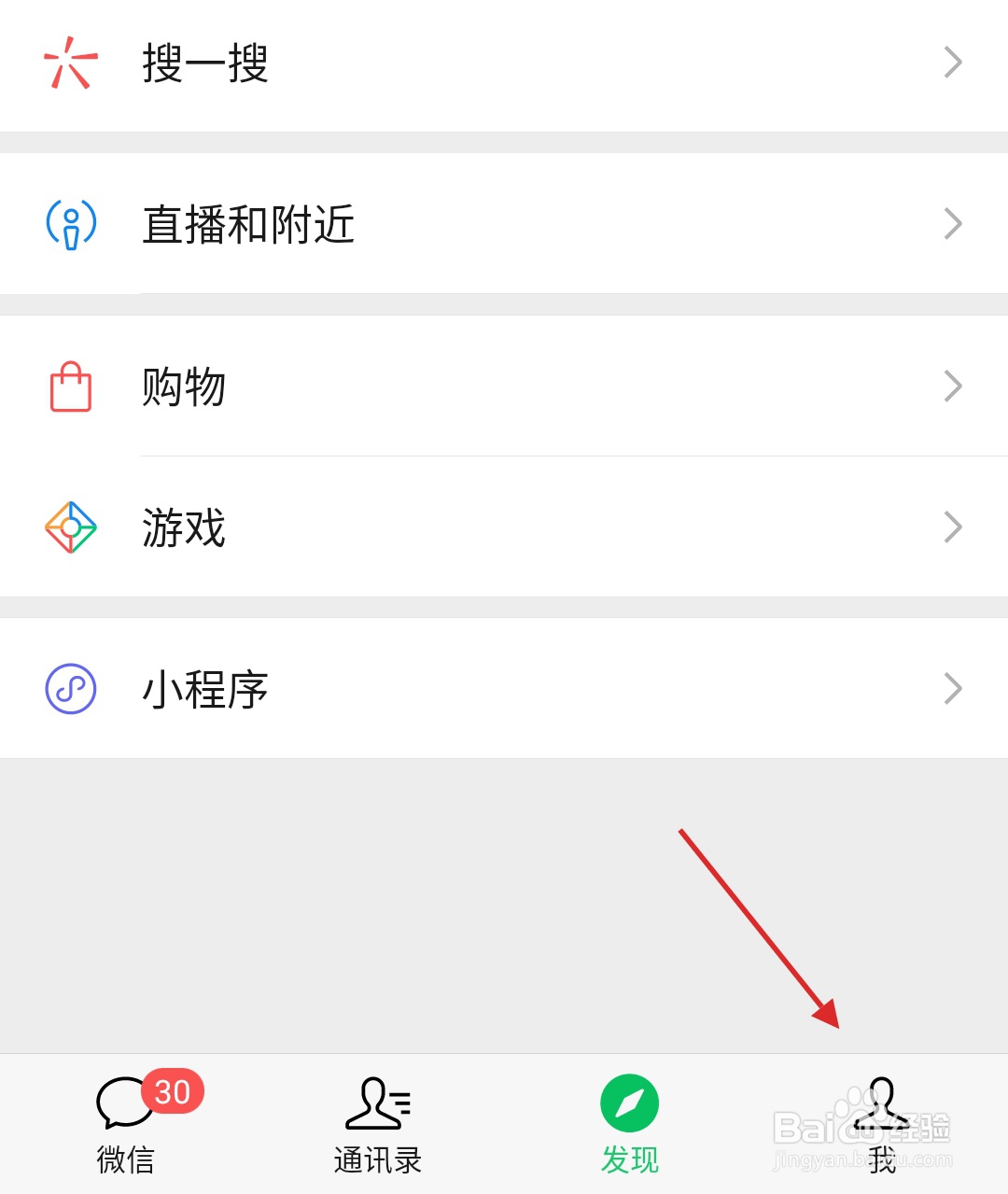Select the 直播和附近 live streaming icon

[x=70, y=223]
